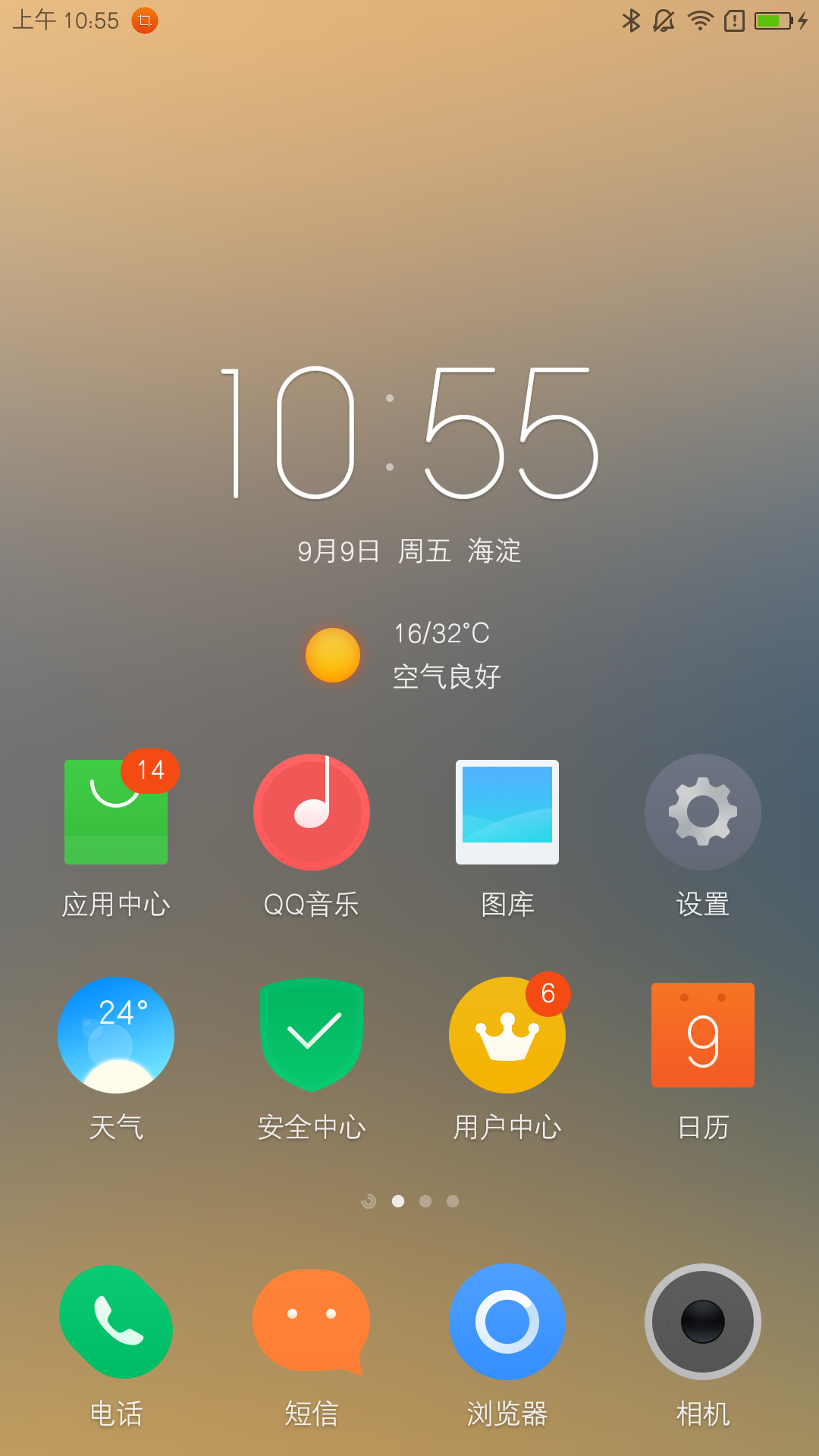Open weather widget showing 16/32°C
This screenshot has width=819, height=1456.
(x=409, y=655)
